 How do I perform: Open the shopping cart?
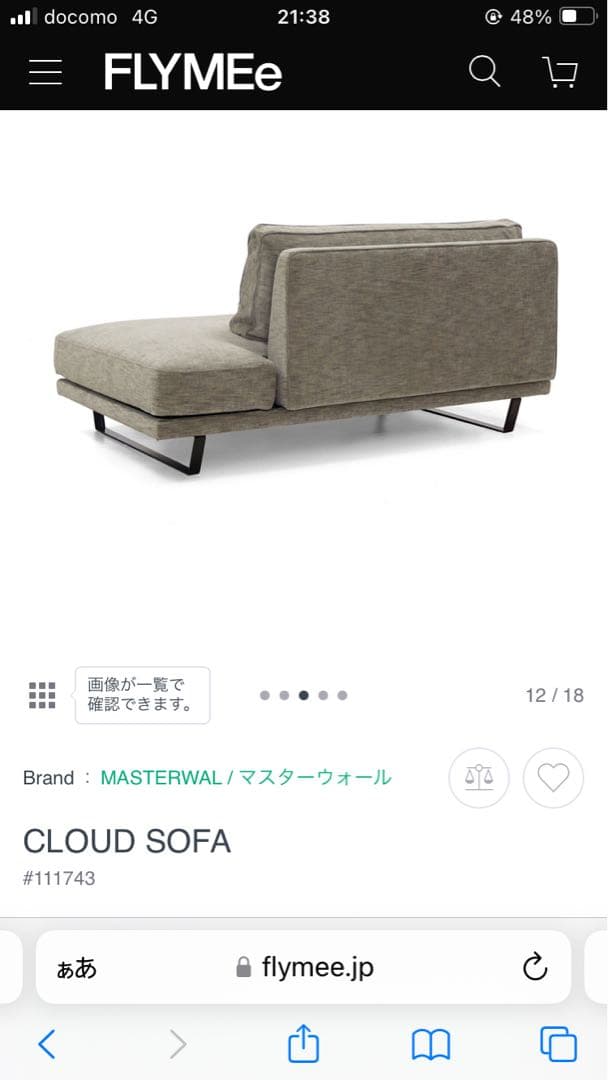coord(560,72)
